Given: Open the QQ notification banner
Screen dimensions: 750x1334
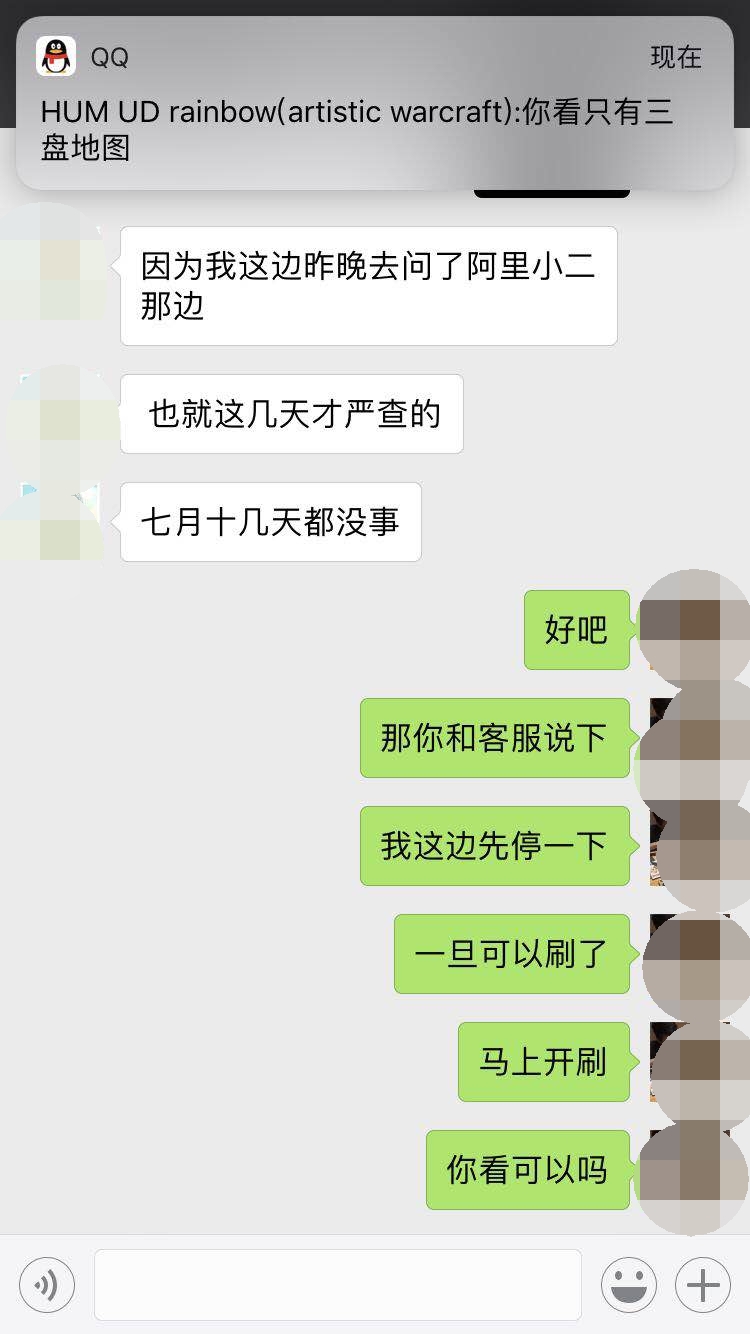Looking at the screenshot, I should 375,103.
